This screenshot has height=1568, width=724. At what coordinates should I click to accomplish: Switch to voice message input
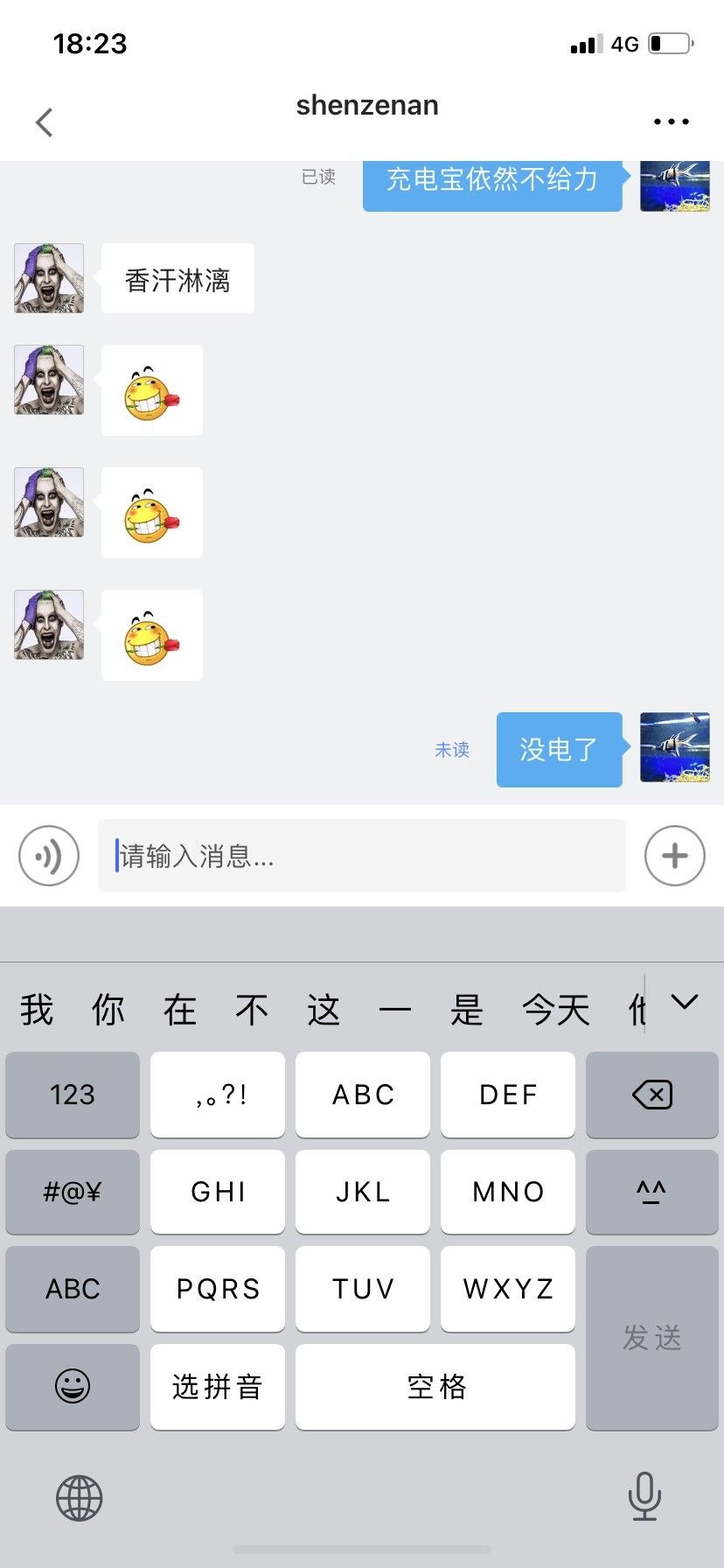tap(49, 856)
